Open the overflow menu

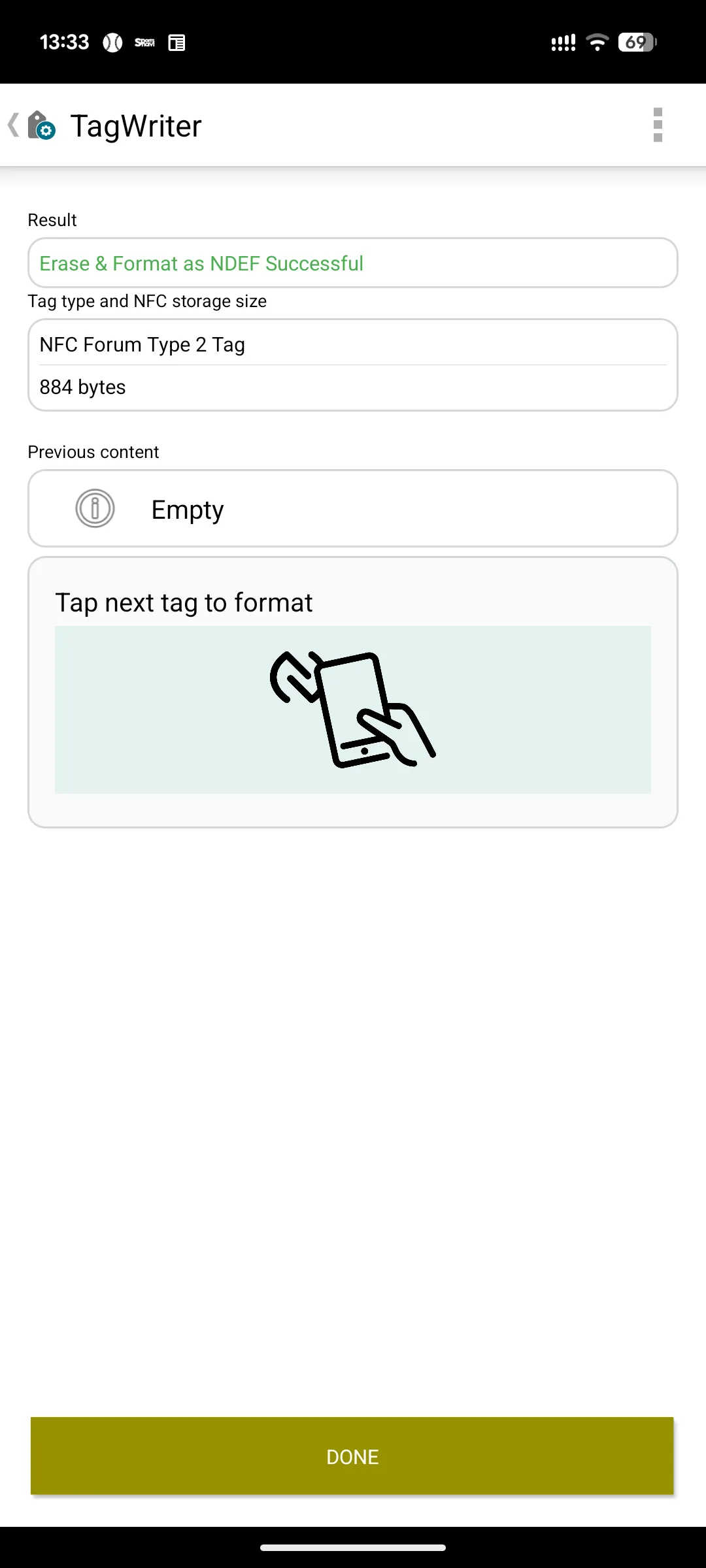[x=658, y=125]
